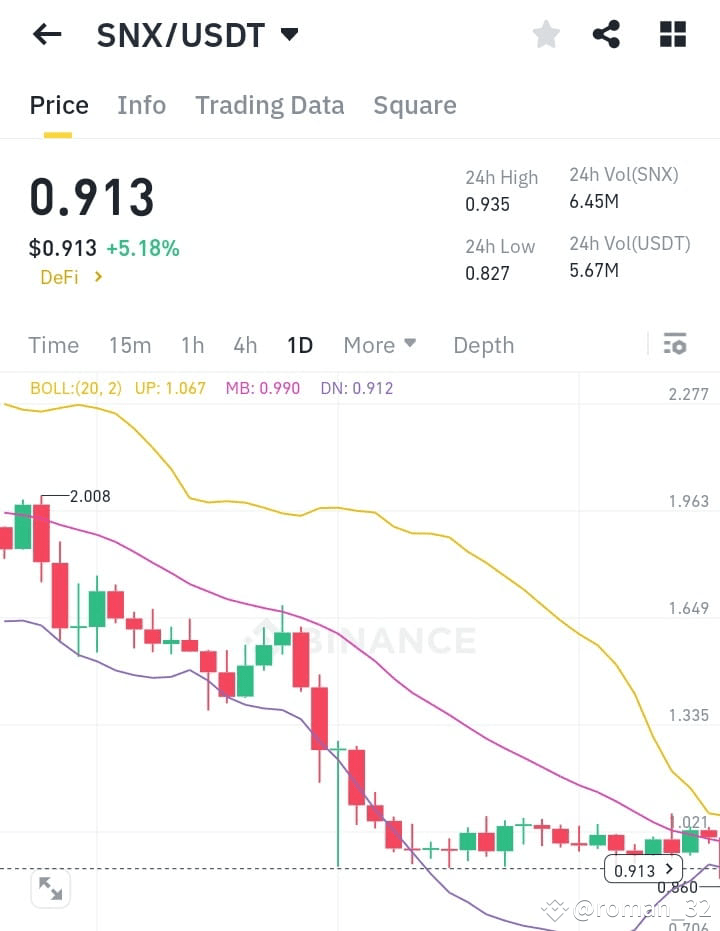Open the grid markets icon top right

pos(672,33)
